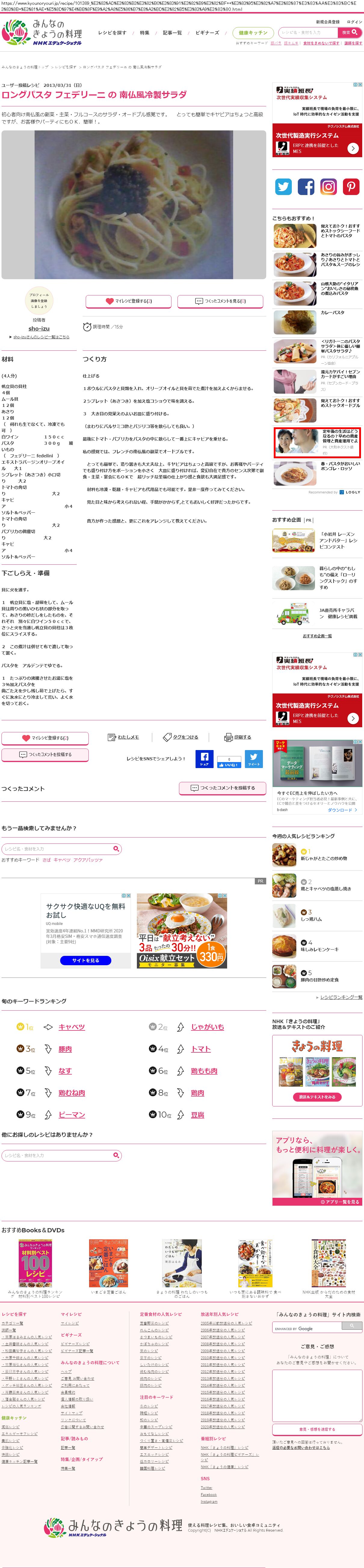364x1568 pixels.
Task: Open 新規会員登録 to sign up
Action: click(328, 22)
